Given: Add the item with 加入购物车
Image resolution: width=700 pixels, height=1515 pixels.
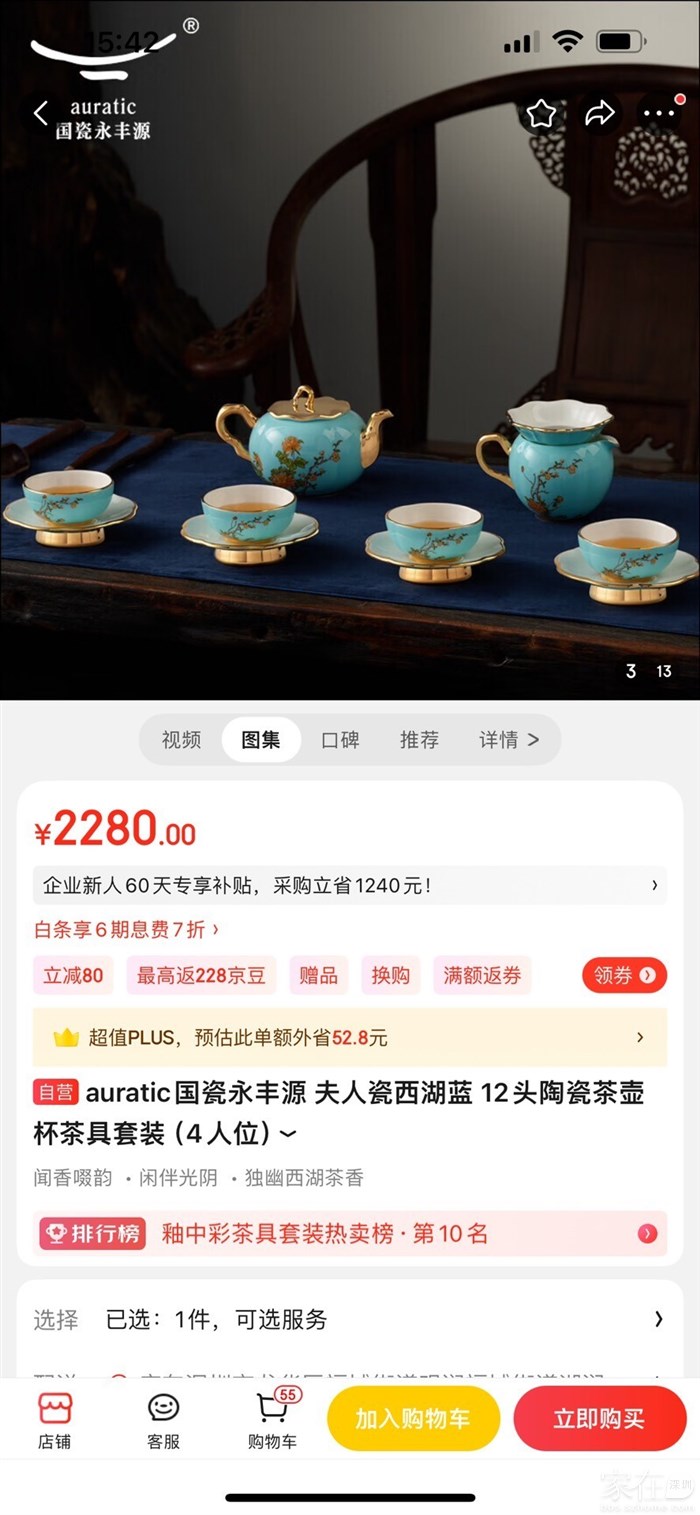Looking at the screenshot, I should [x=413, y=1418].
